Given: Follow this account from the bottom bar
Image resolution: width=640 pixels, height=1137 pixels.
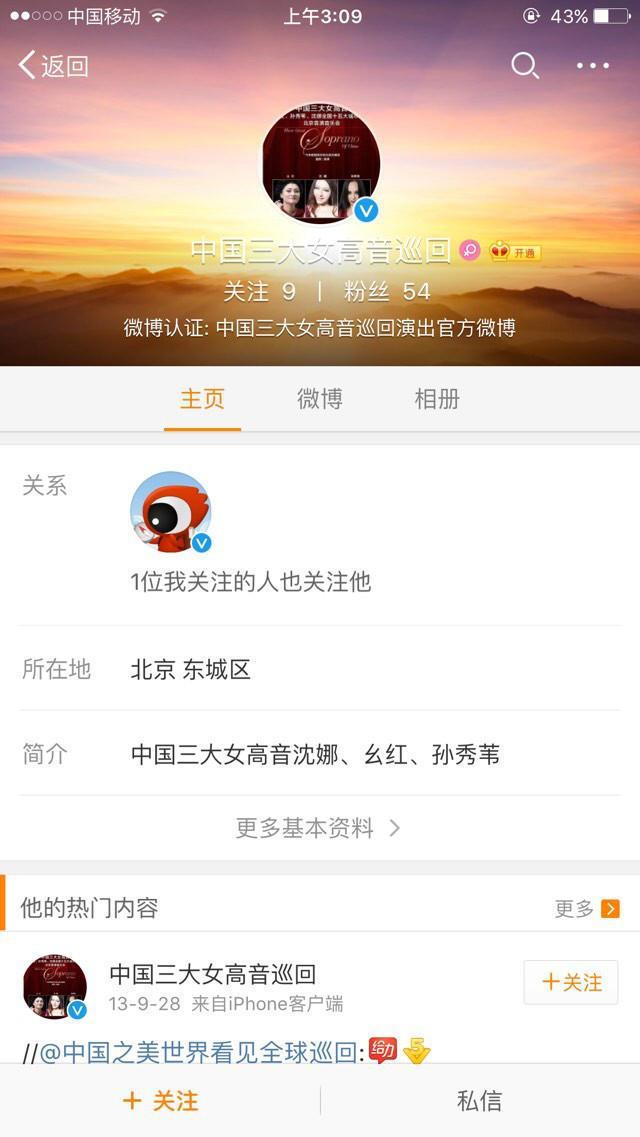Looking at the screenshot, I should 160,1101.
